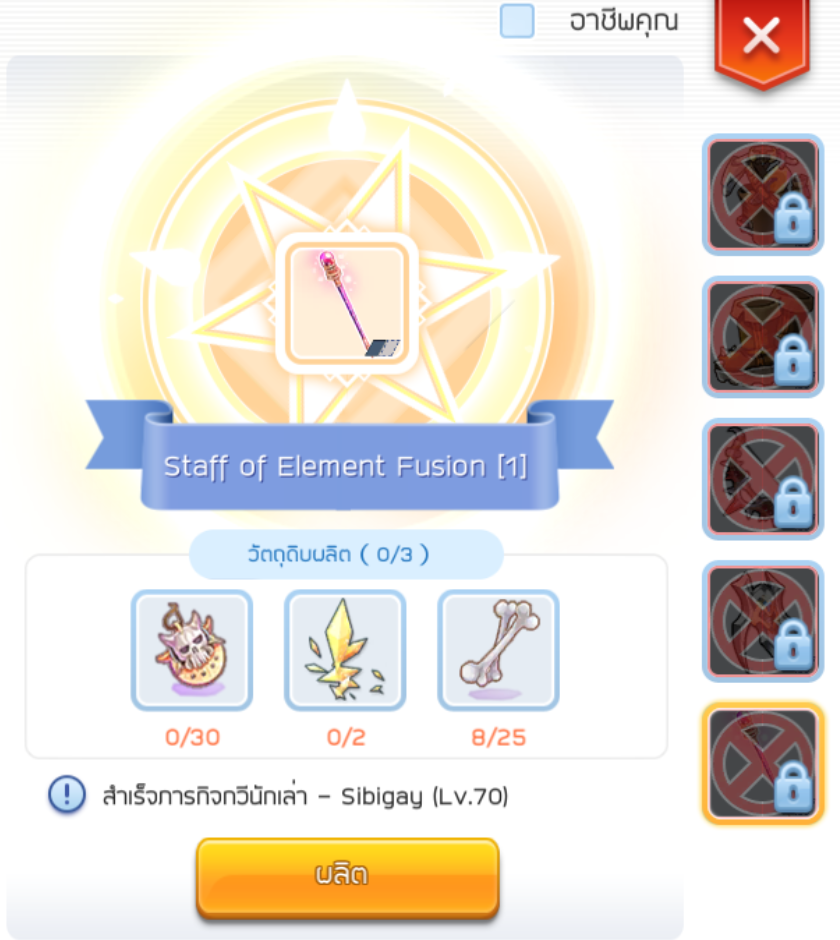Viewport: 840px width, 940px height.
Task: Open the bone material 8/25
Action: [x=498, y=650]
